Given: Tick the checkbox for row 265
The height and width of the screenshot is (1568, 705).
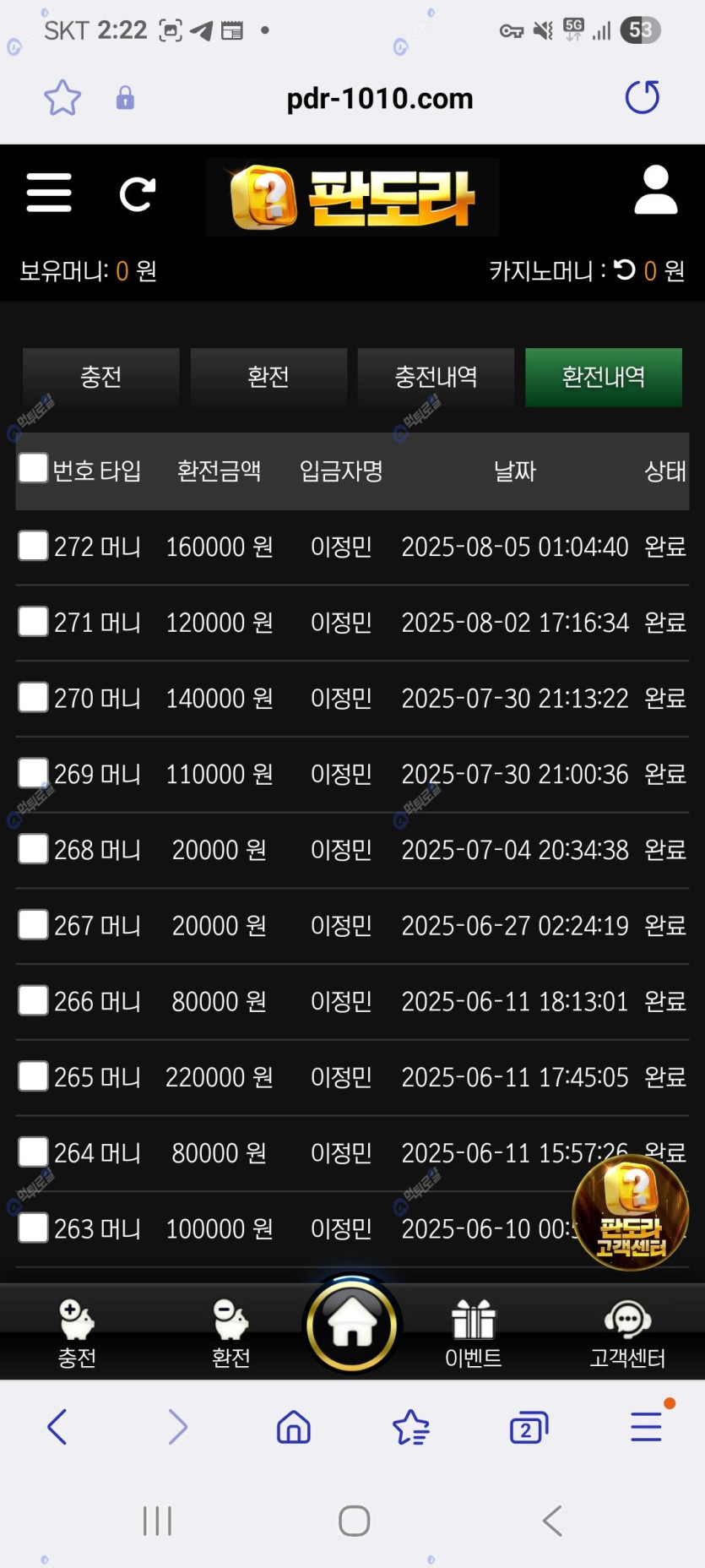Looking at the screenshot, I should [34, 1076].
